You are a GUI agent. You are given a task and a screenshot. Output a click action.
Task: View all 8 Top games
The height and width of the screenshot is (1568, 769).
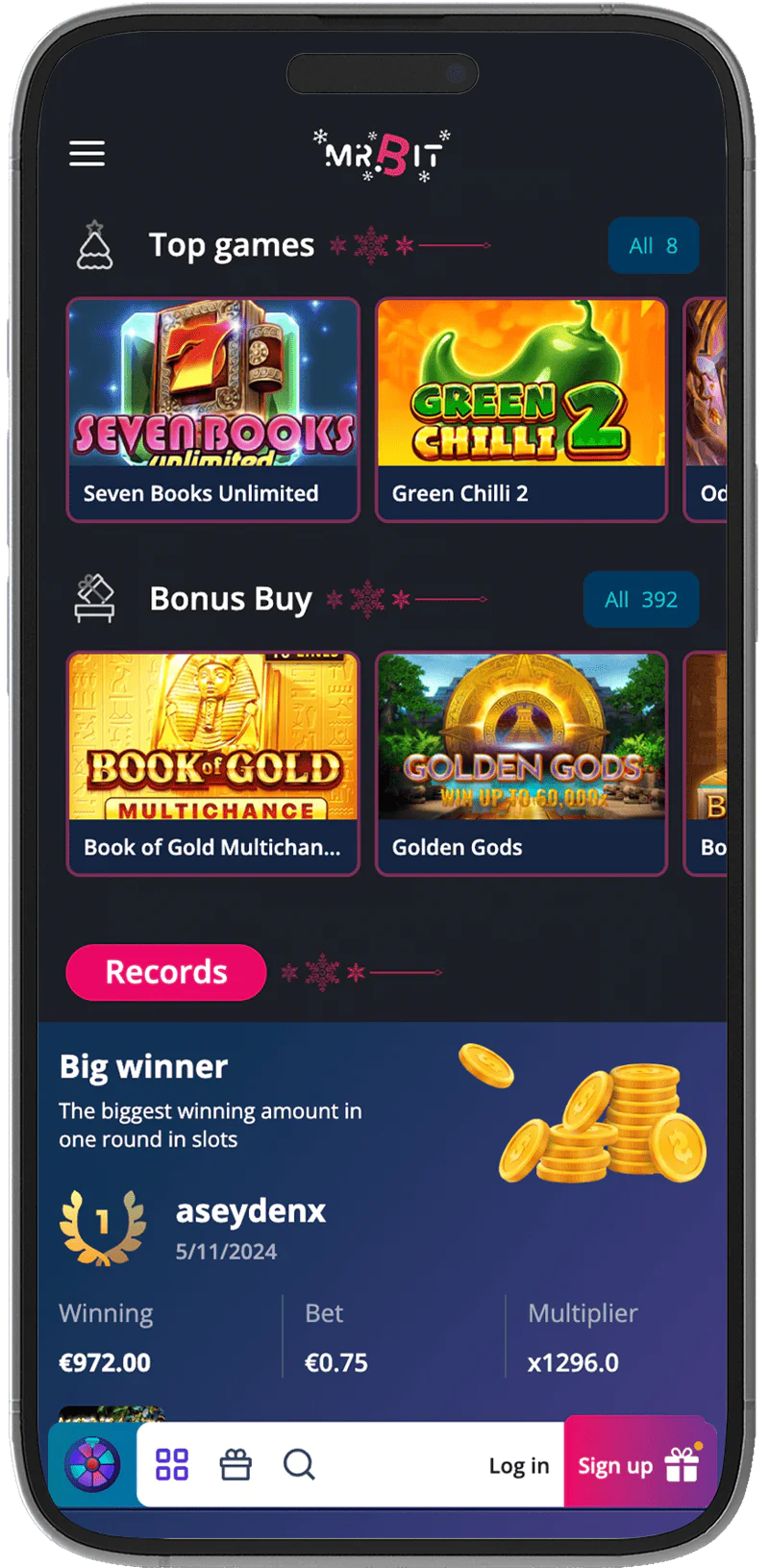653,246
